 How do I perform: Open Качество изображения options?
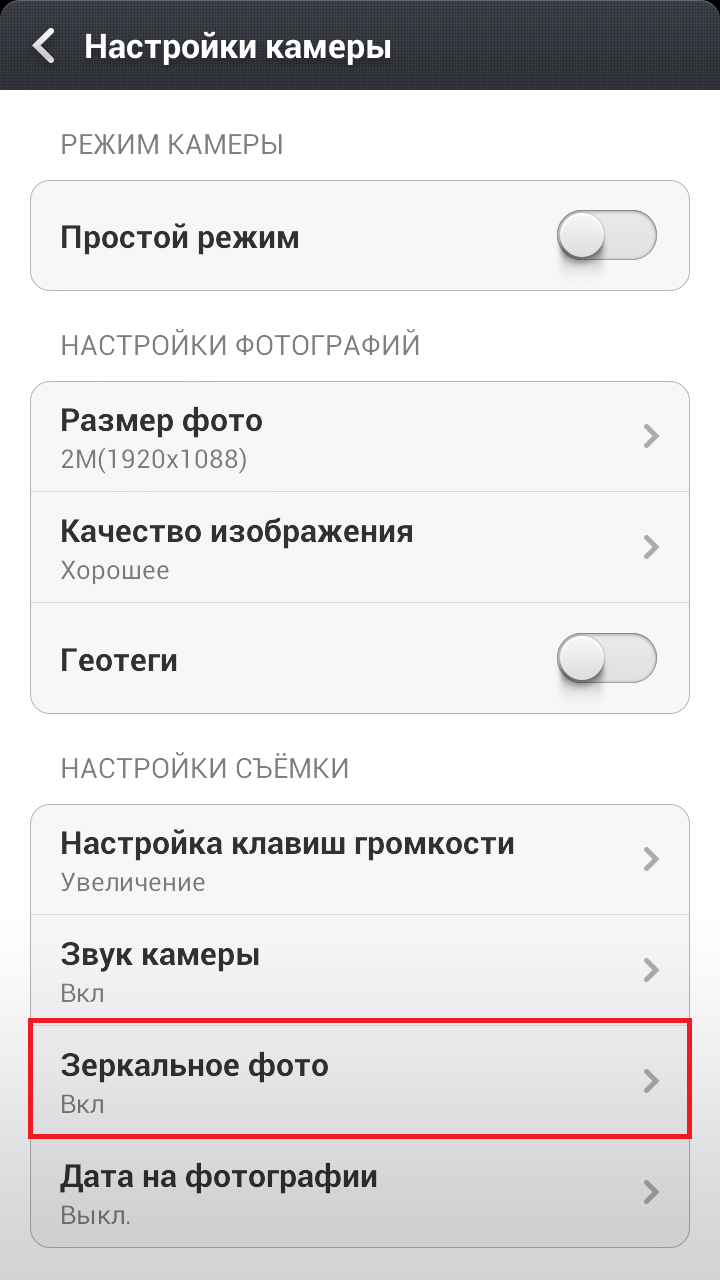pyautogui.click(x=360, y=547)
